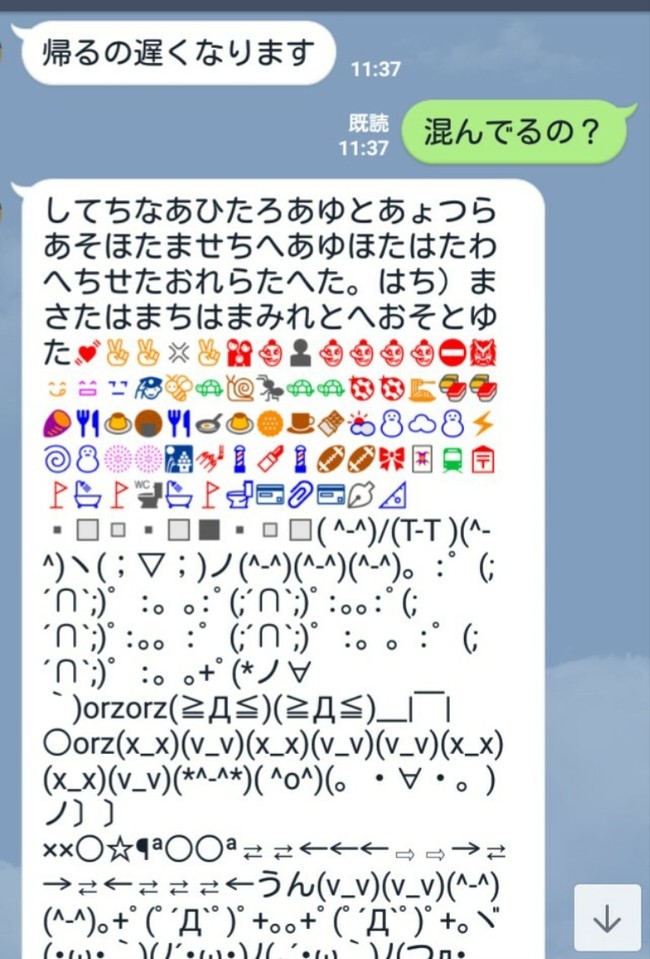Jump to the latest message with down arrow
Screen dimensions: 650x959
(607, 917)
